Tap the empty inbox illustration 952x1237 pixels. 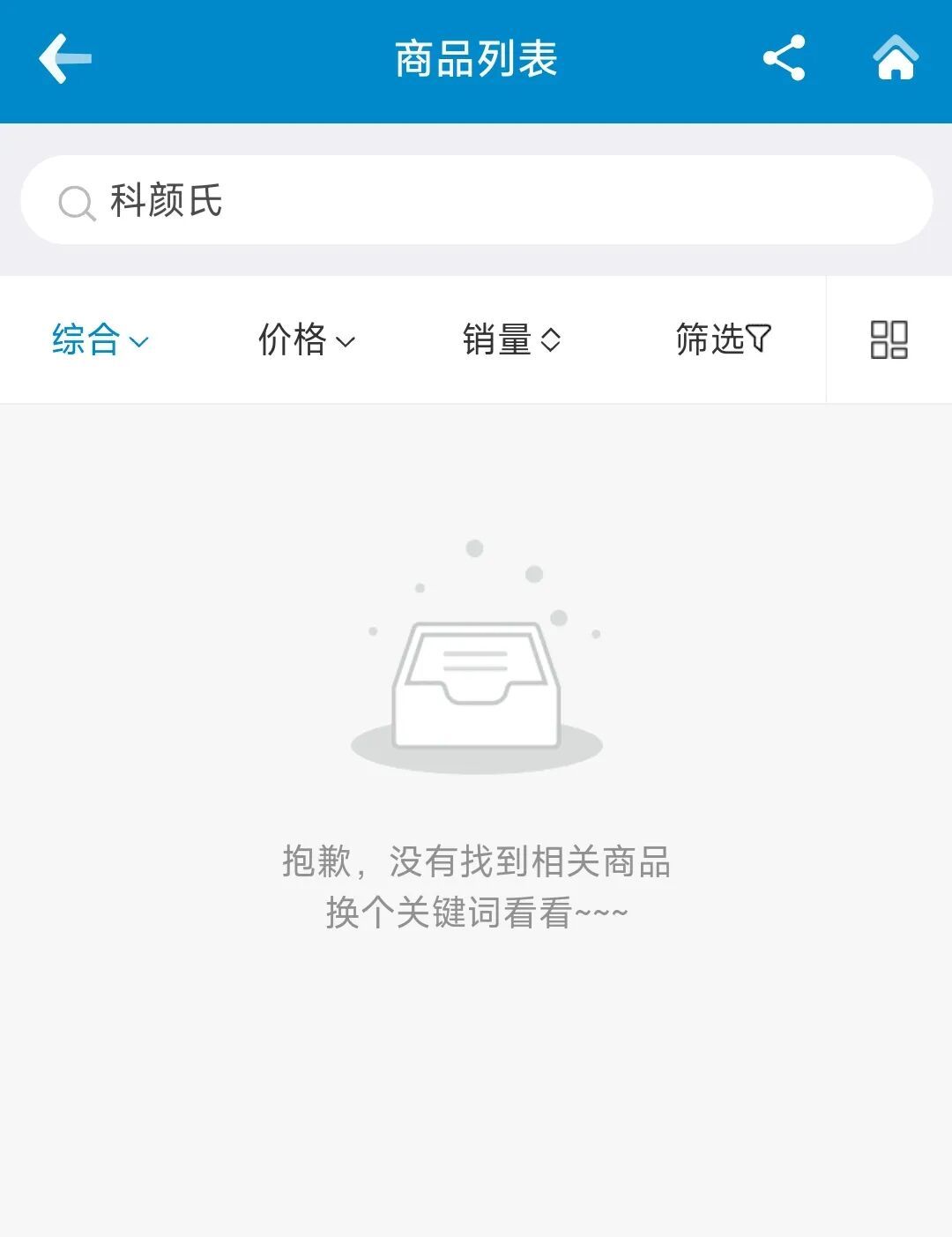coord(476,683)
